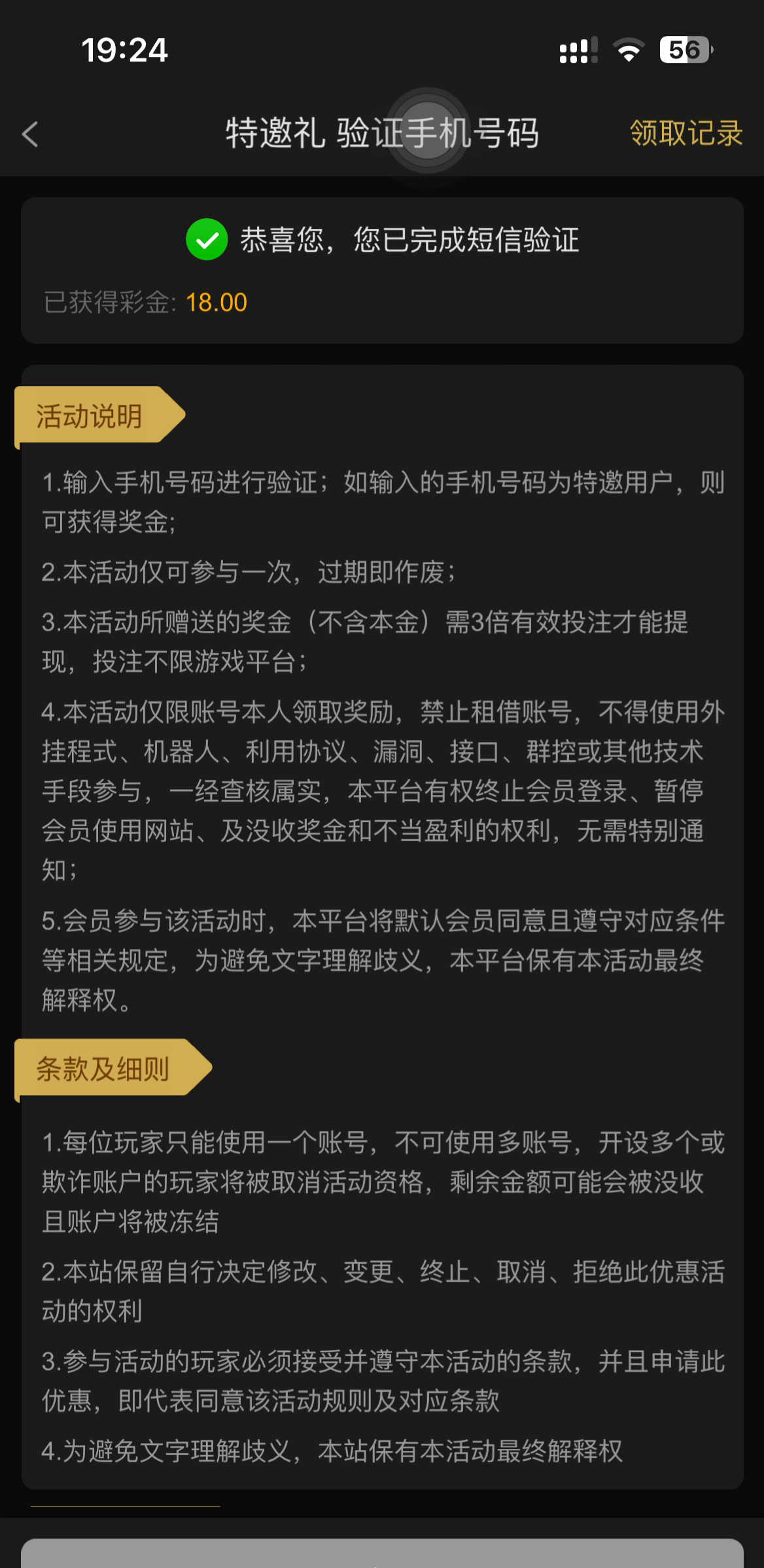Go back using the header arrow

[30, 134]
